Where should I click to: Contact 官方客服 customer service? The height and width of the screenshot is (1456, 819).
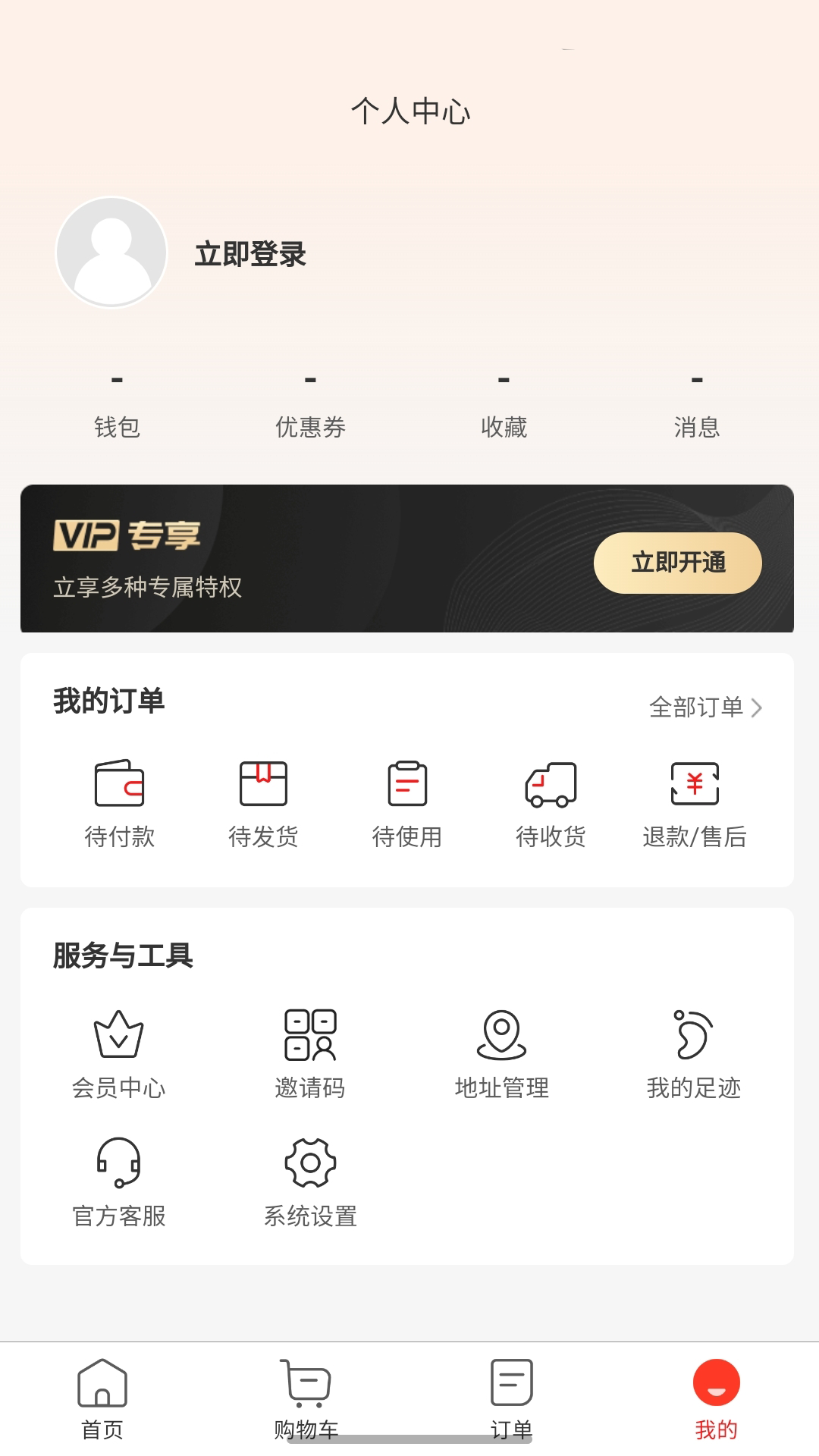coord(118,1181)
